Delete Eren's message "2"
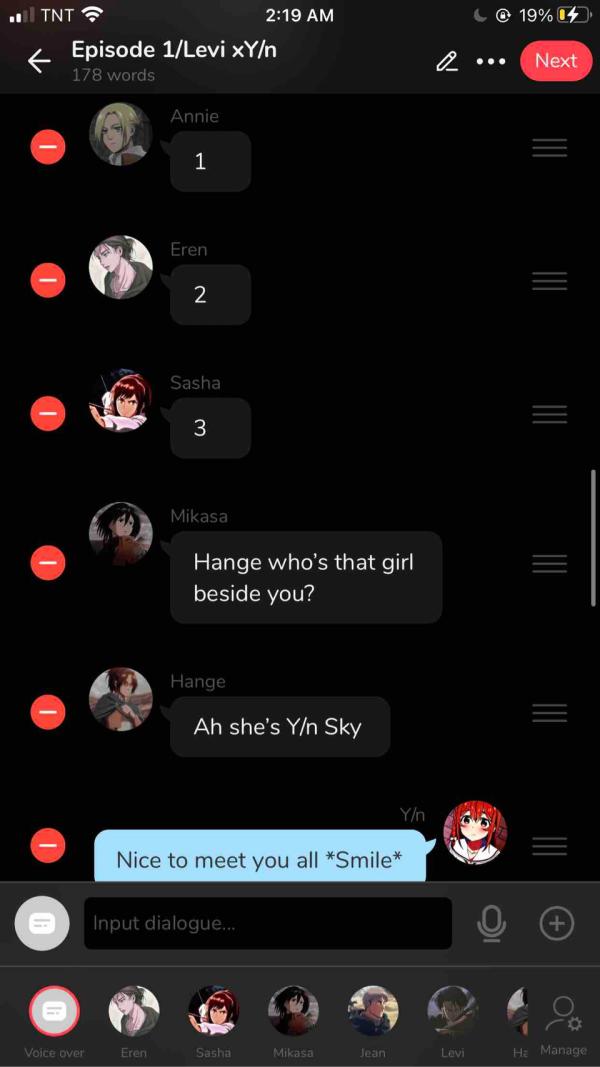This screenshot has height=1067, width=600. [x=47, y=281]
